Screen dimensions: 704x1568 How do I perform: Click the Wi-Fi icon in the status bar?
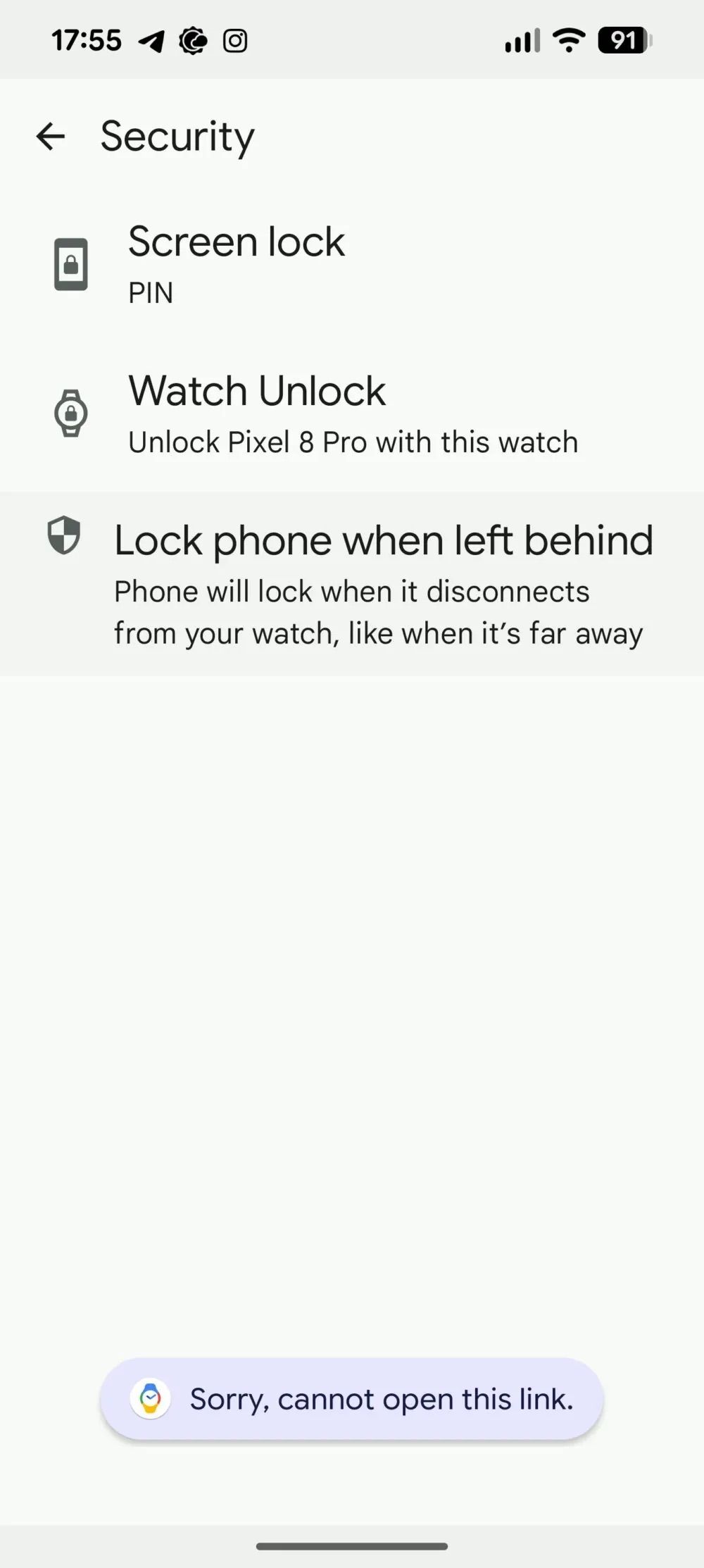click(x=567, y=40)
